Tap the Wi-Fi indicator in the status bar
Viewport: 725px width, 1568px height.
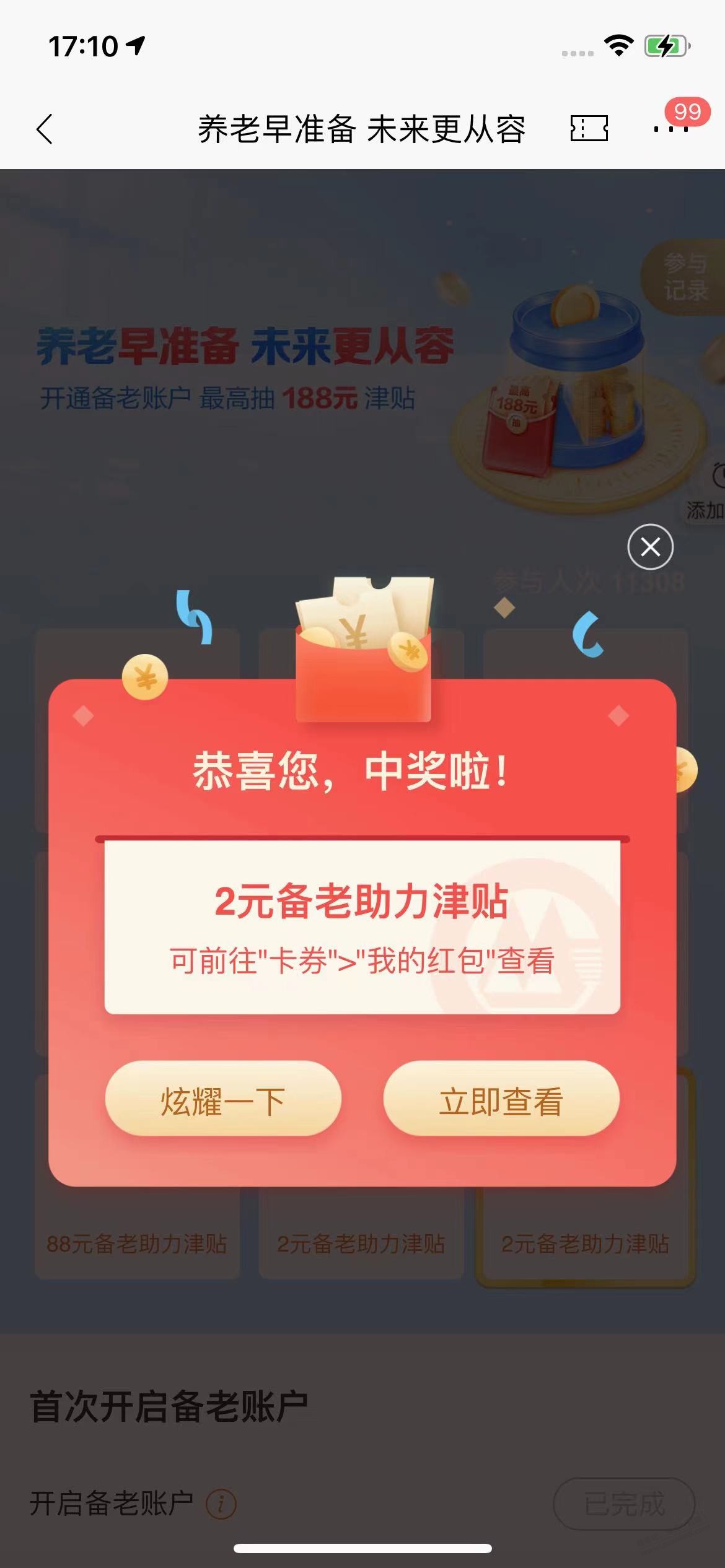click(x=618, y=43)
